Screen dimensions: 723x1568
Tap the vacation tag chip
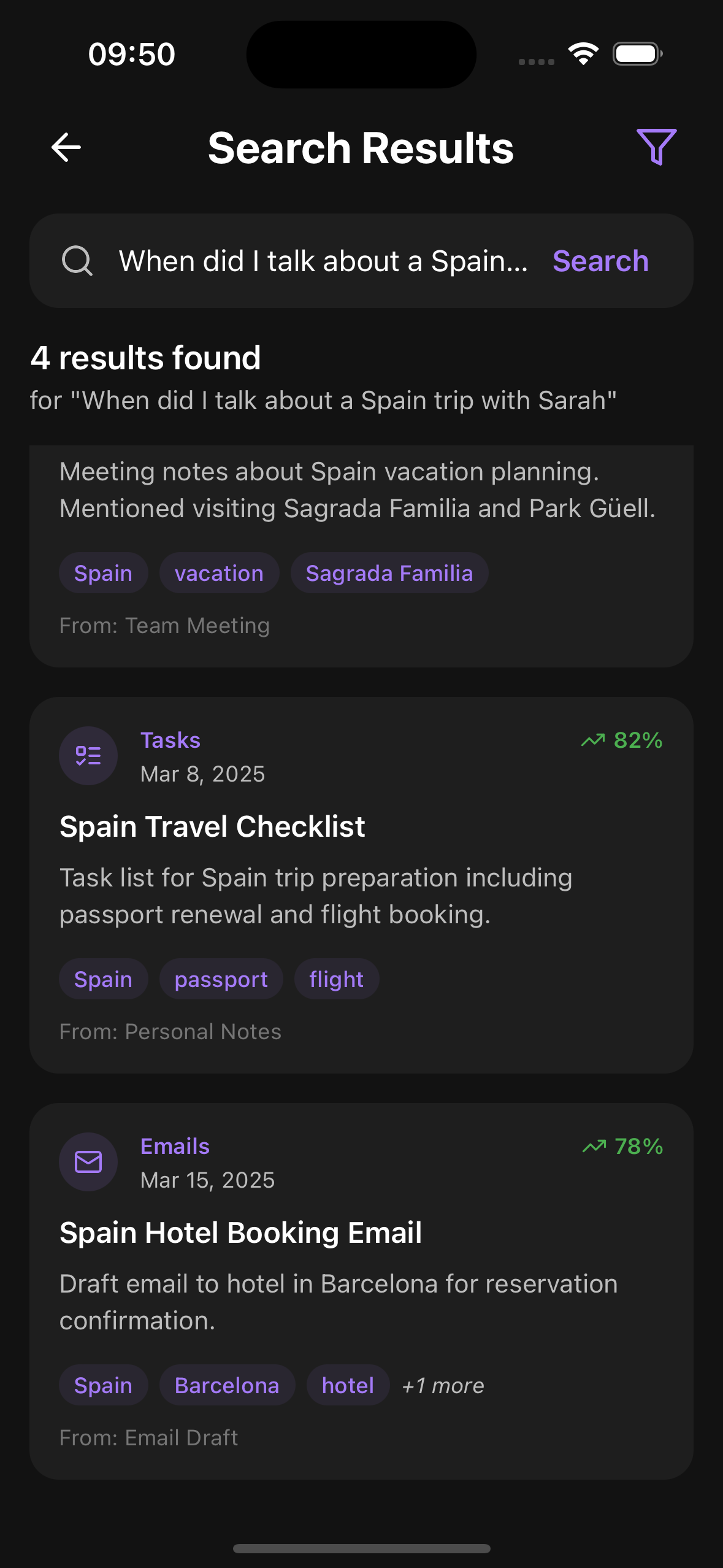[x=219, y=573]
